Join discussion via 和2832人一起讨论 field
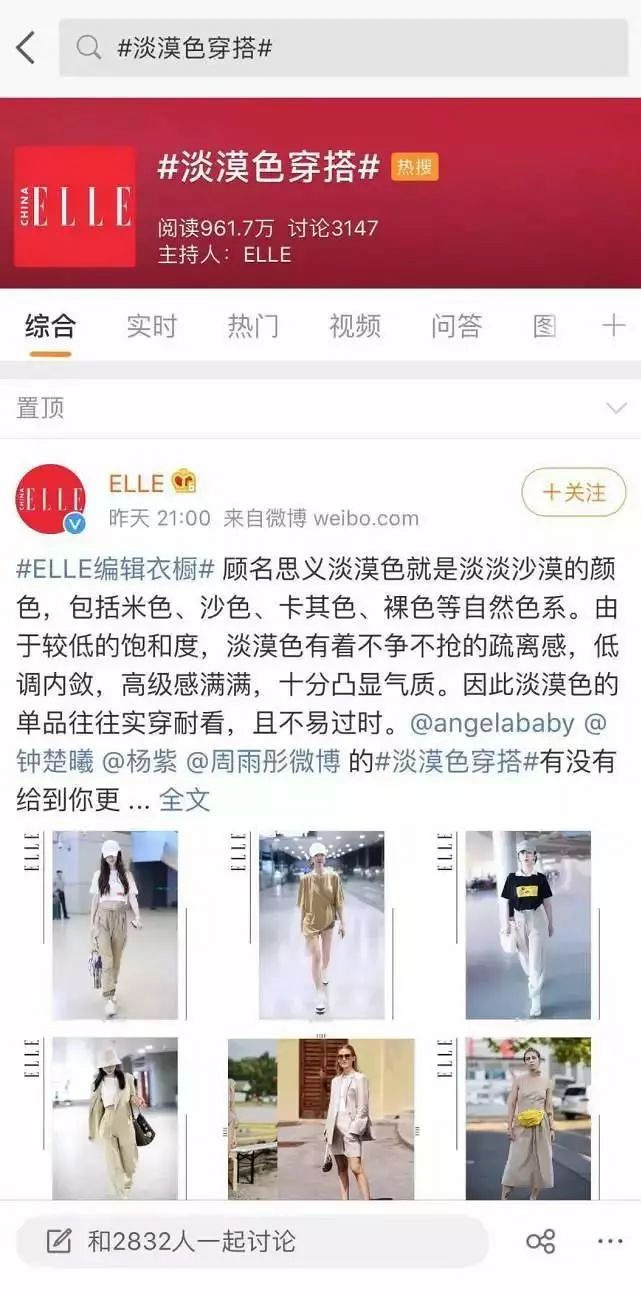641x1294 pixels. tap(250, 1241)
